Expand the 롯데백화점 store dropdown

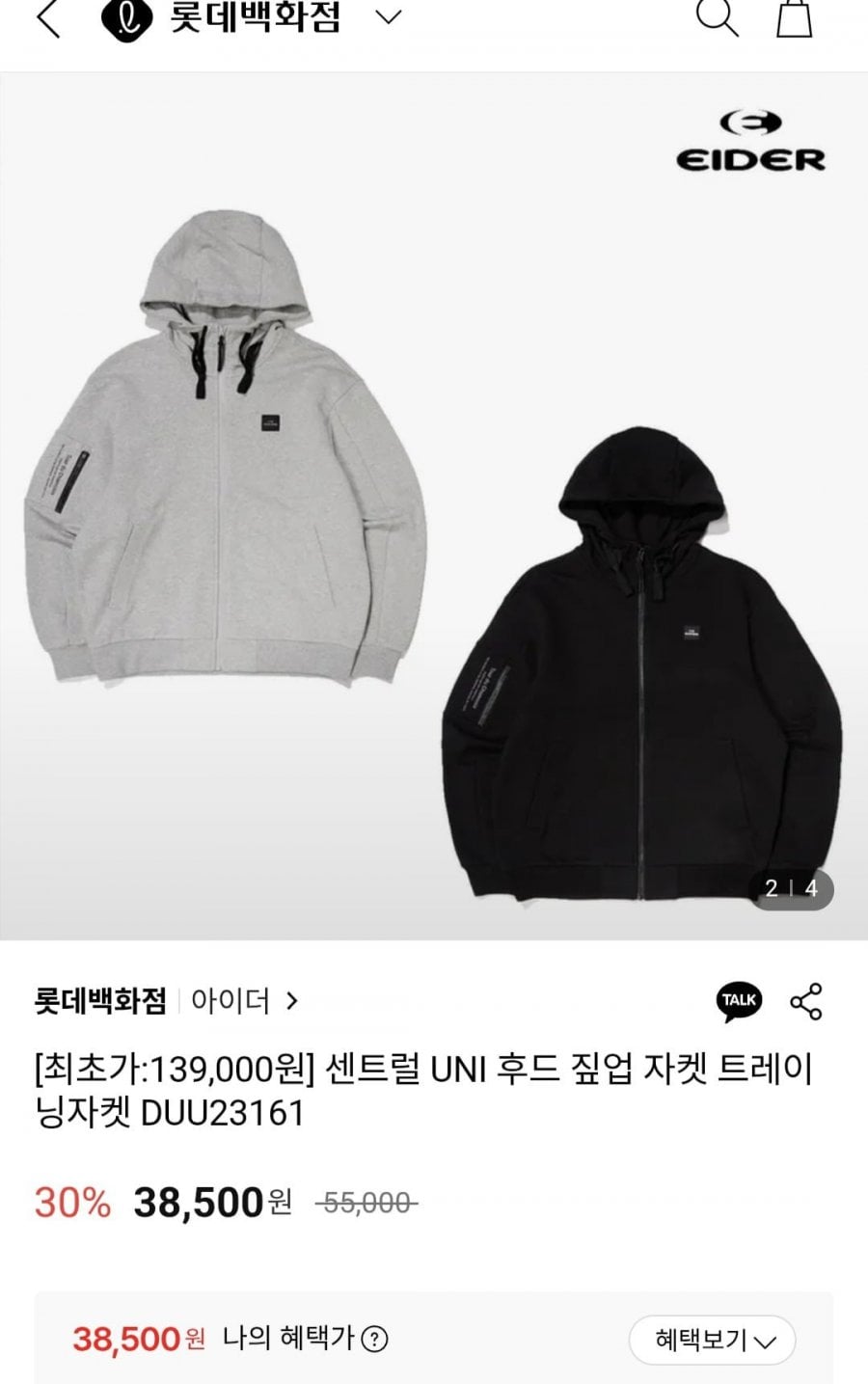point(388,17)
